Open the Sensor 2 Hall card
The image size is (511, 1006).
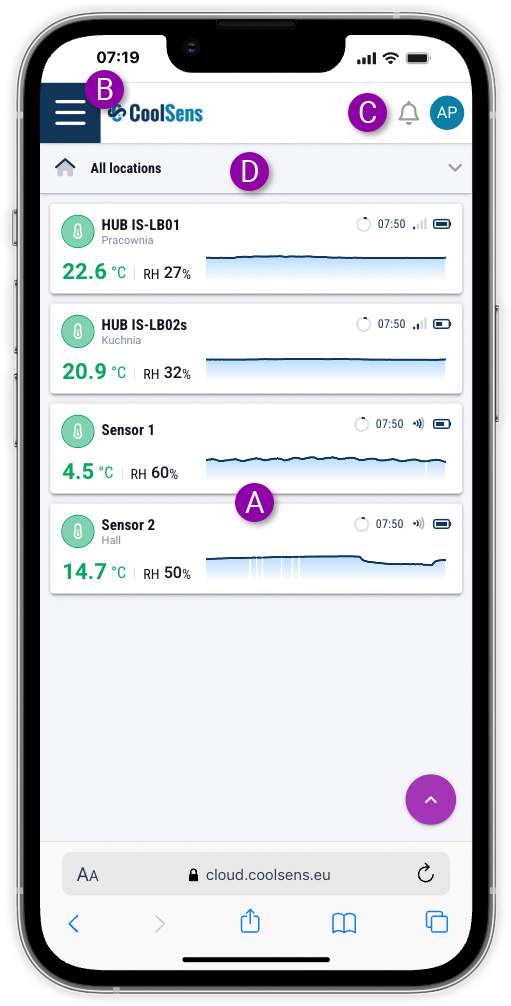click(256, 549)
